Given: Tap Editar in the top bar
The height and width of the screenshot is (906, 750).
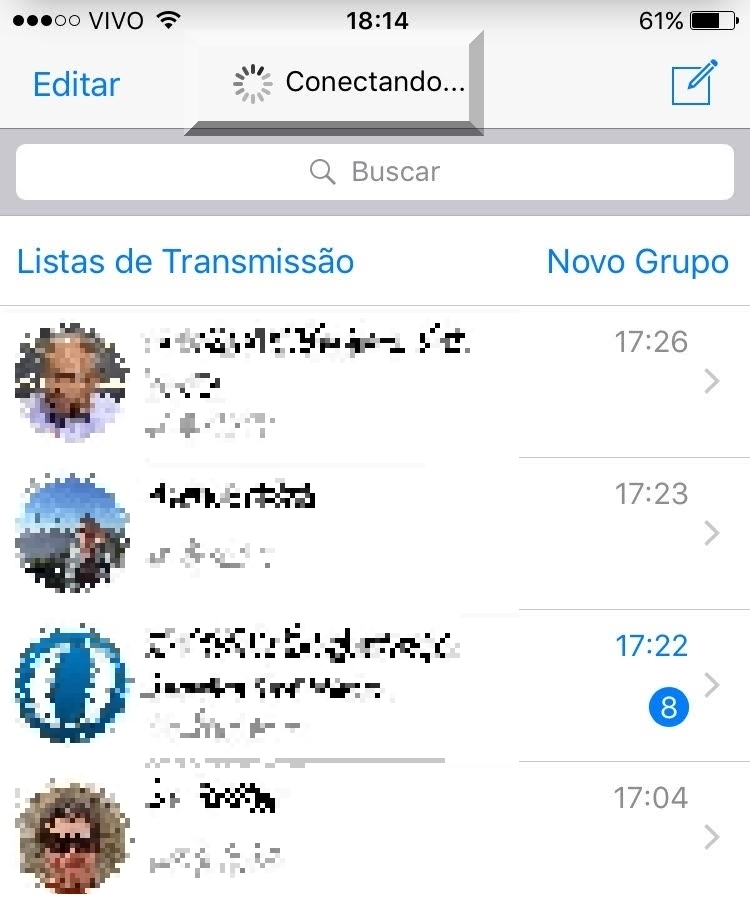Looking at the screenshot, I should point(76,84).
